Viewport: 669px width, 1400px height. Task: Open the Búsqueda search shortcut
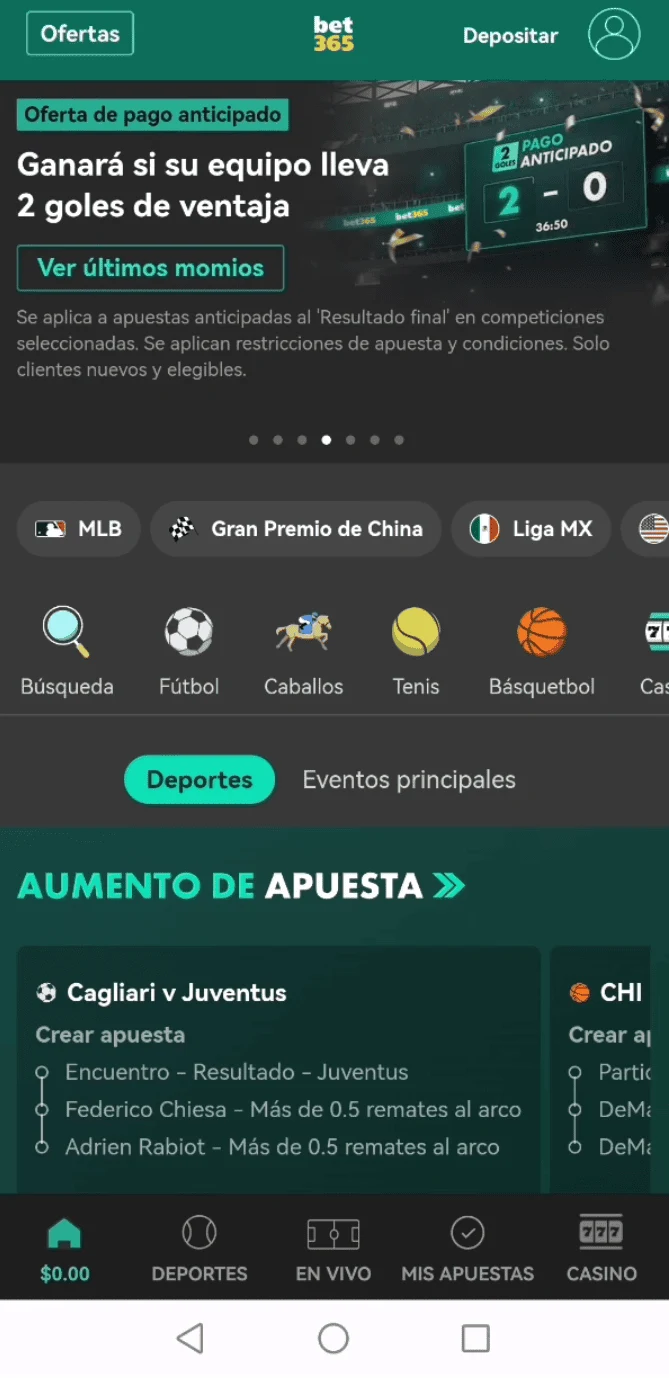67,652
